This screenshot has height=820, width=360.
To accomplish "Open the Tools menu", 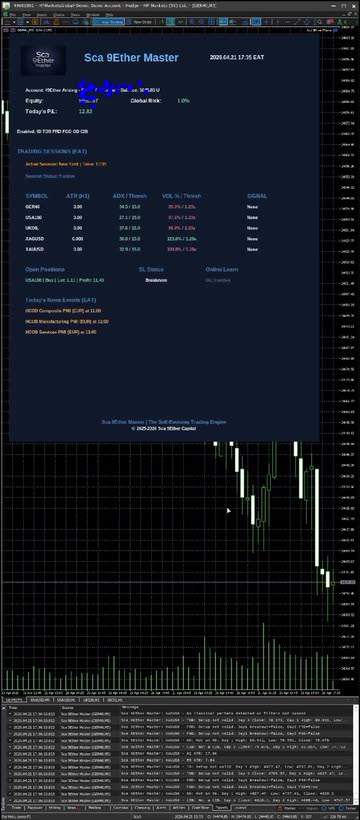I will point(75,15).
